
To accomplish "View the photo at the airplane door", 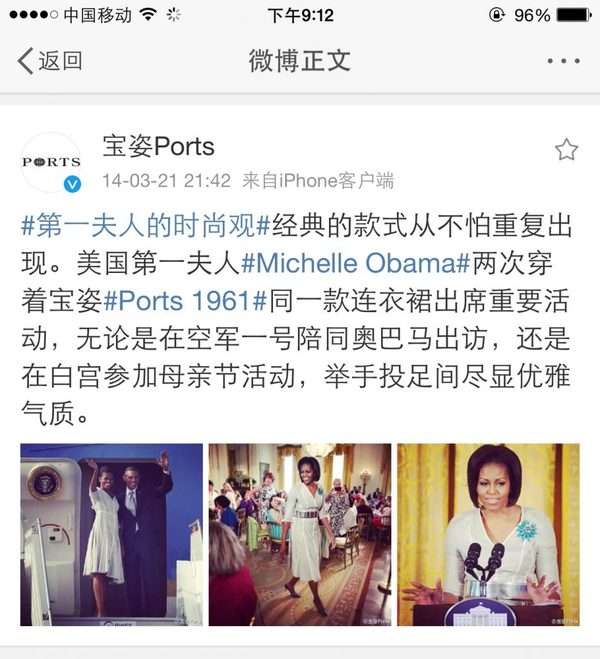I will pos(111,535).
